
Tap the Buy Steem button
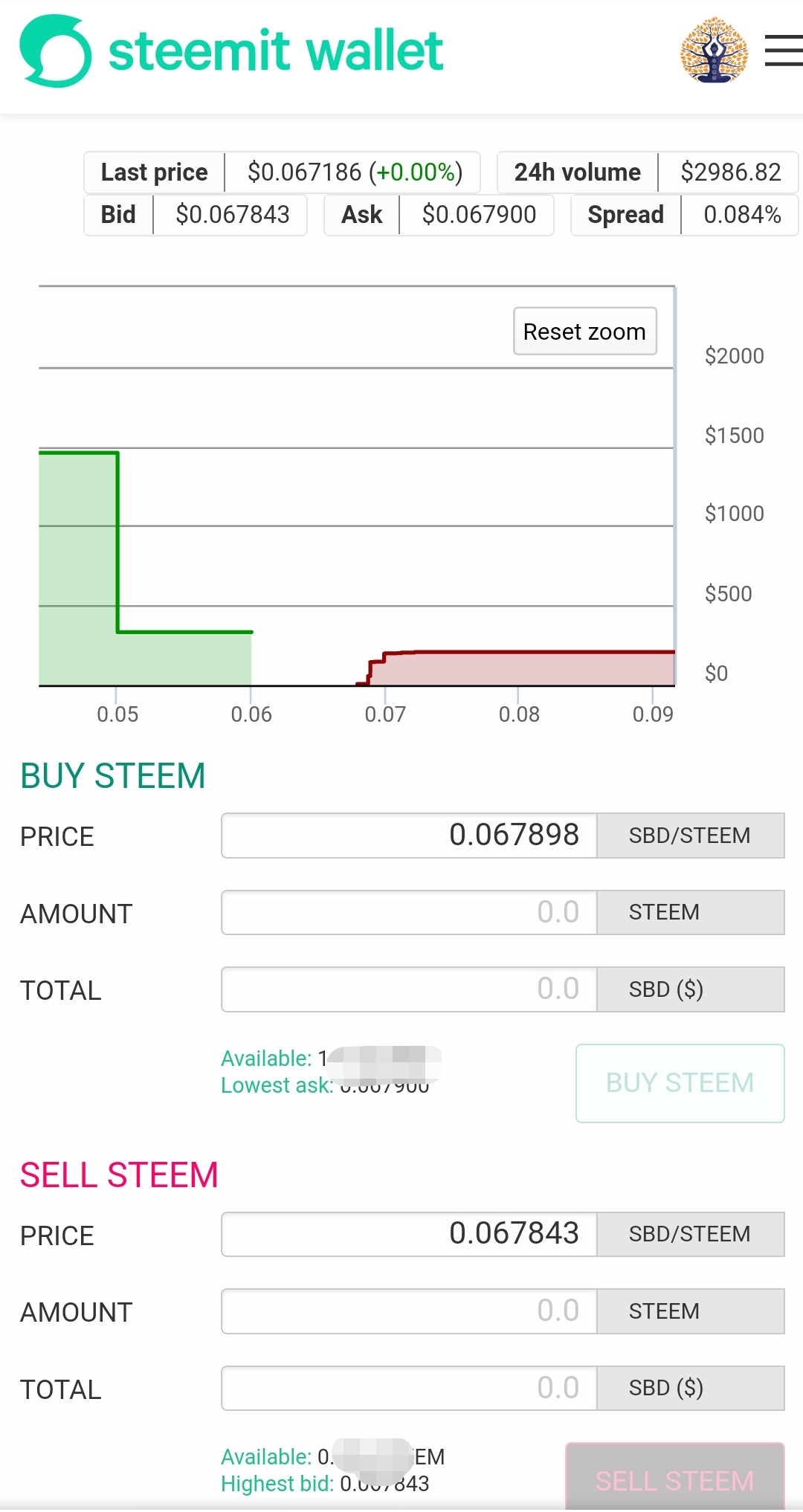click(x=680, y=1083)
